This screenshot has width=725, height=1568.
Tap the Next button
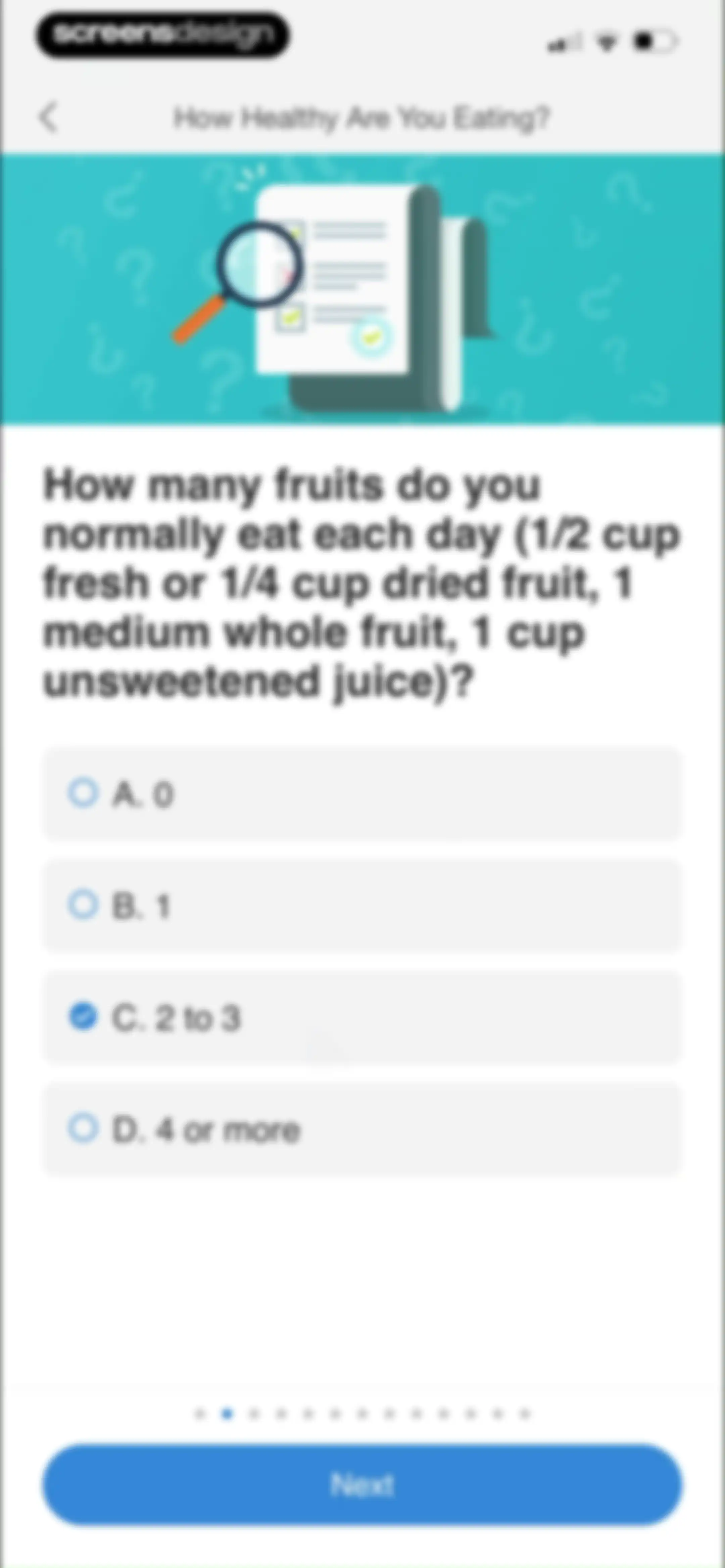pyautogui.click(x=362, y=1485)
